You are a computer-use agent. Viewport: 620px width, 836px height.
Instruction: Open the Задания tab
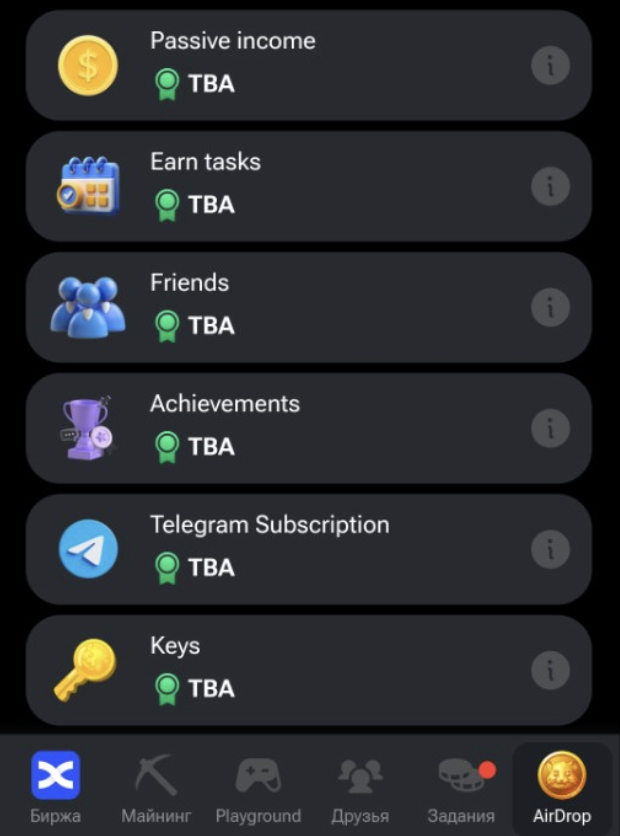click(461, 788)
